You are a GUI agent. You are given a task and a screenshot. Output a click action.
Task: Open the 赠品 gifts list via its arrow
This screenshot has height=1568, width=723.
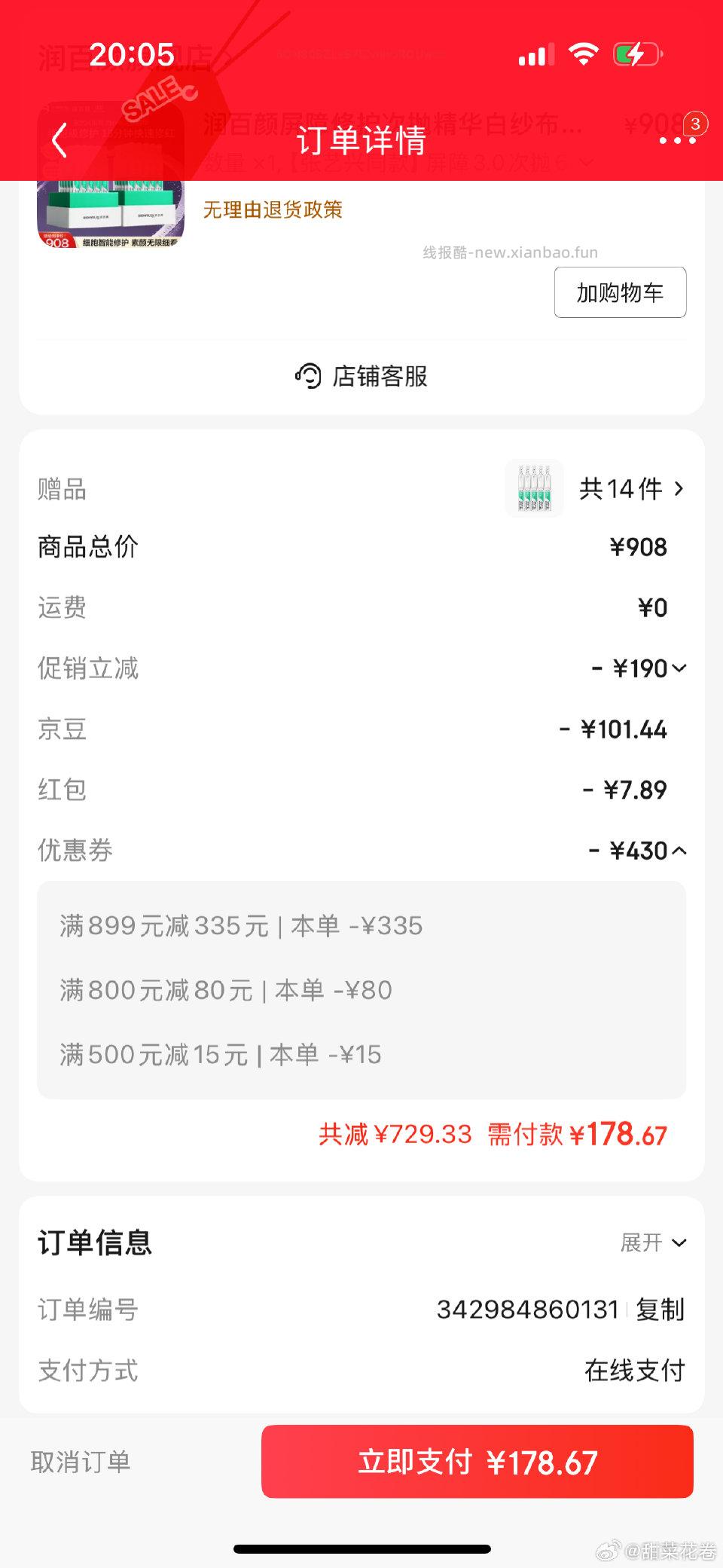(x=679, y=488)
